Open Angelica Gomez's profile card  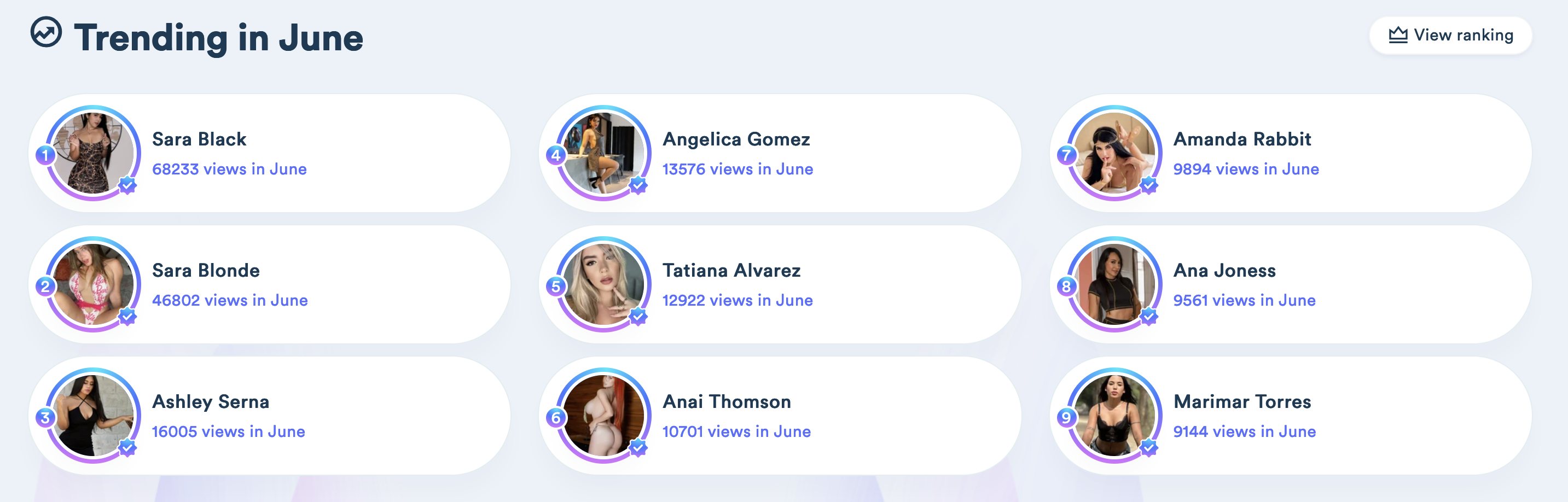pos(779,153)
